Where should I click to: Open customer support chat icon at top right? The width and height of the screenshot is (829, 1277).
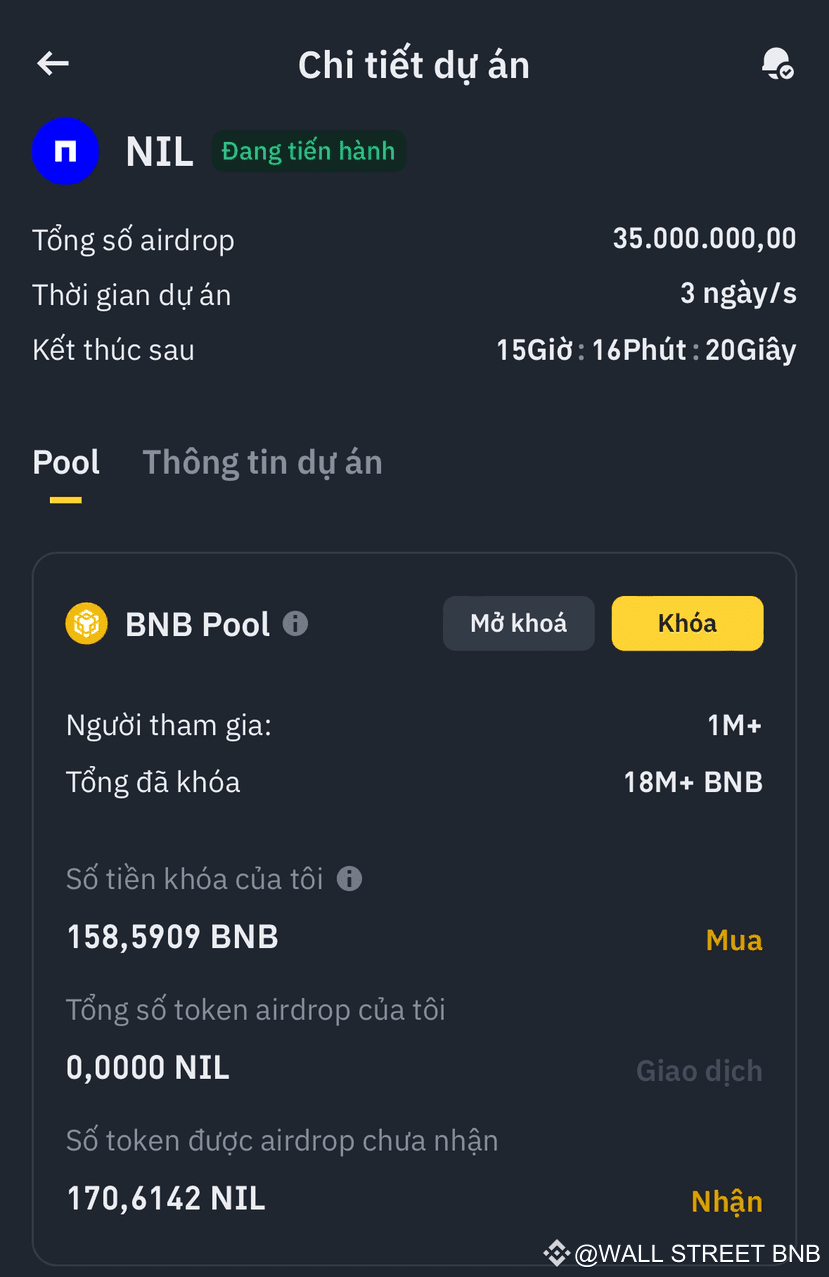click(x=777, y=63)
